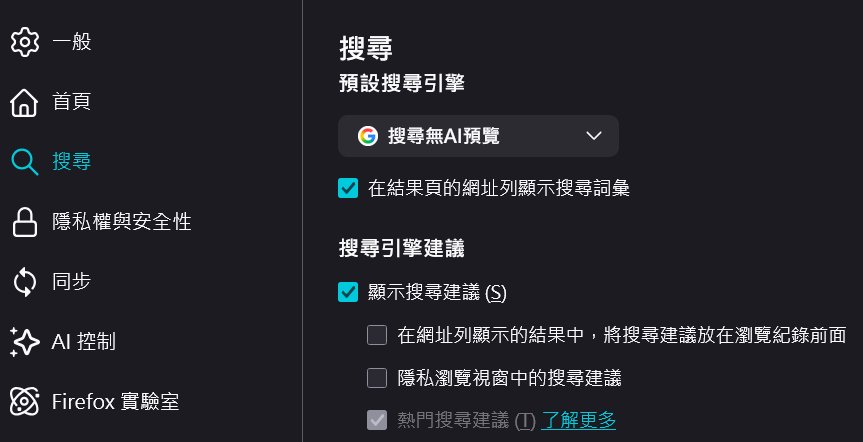Check 隱私瀏覽視窗中的搜尋建議

pyautogui.click(x=377, y=377)
